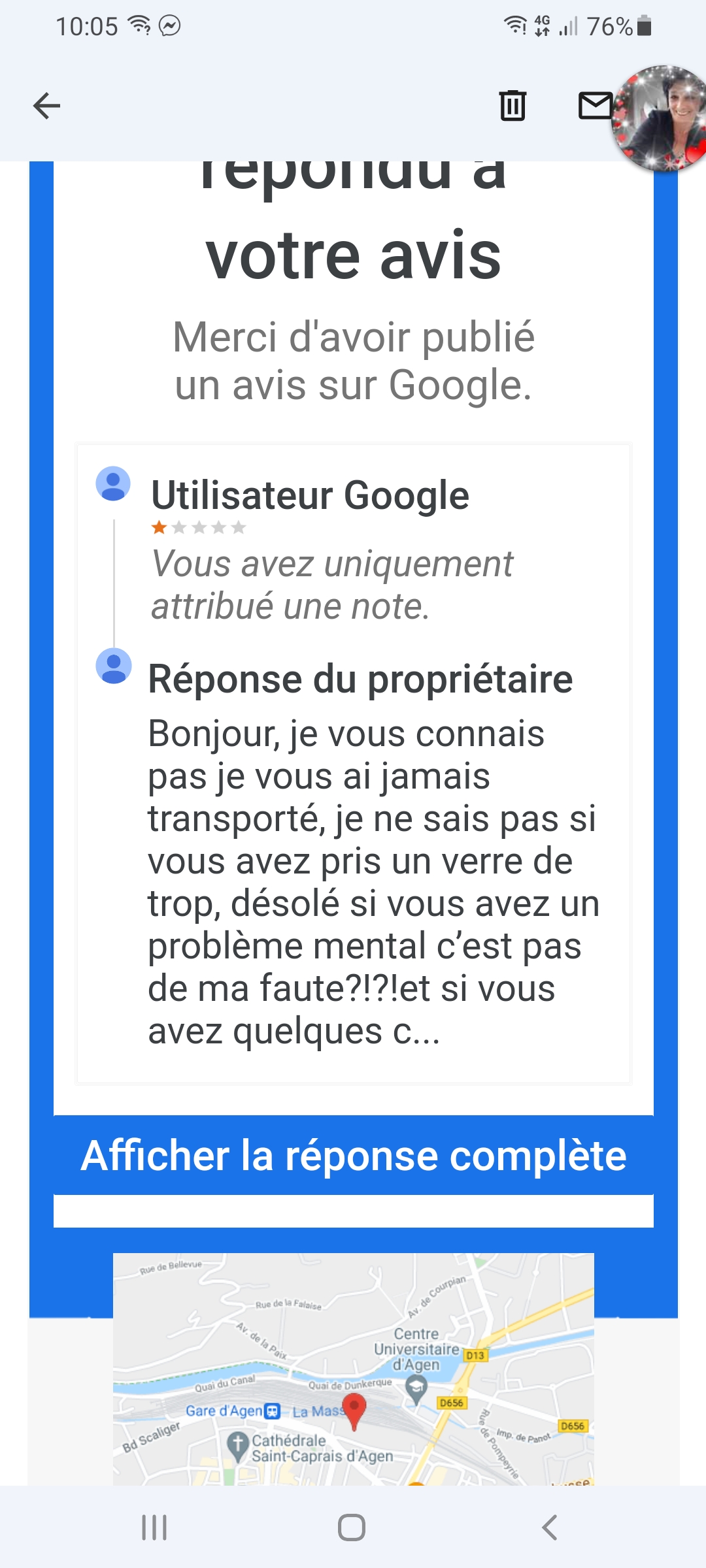Screen dimensions: 706x1568
Task: Open recent apps from navigation bar
Action: pos(154,1527)
